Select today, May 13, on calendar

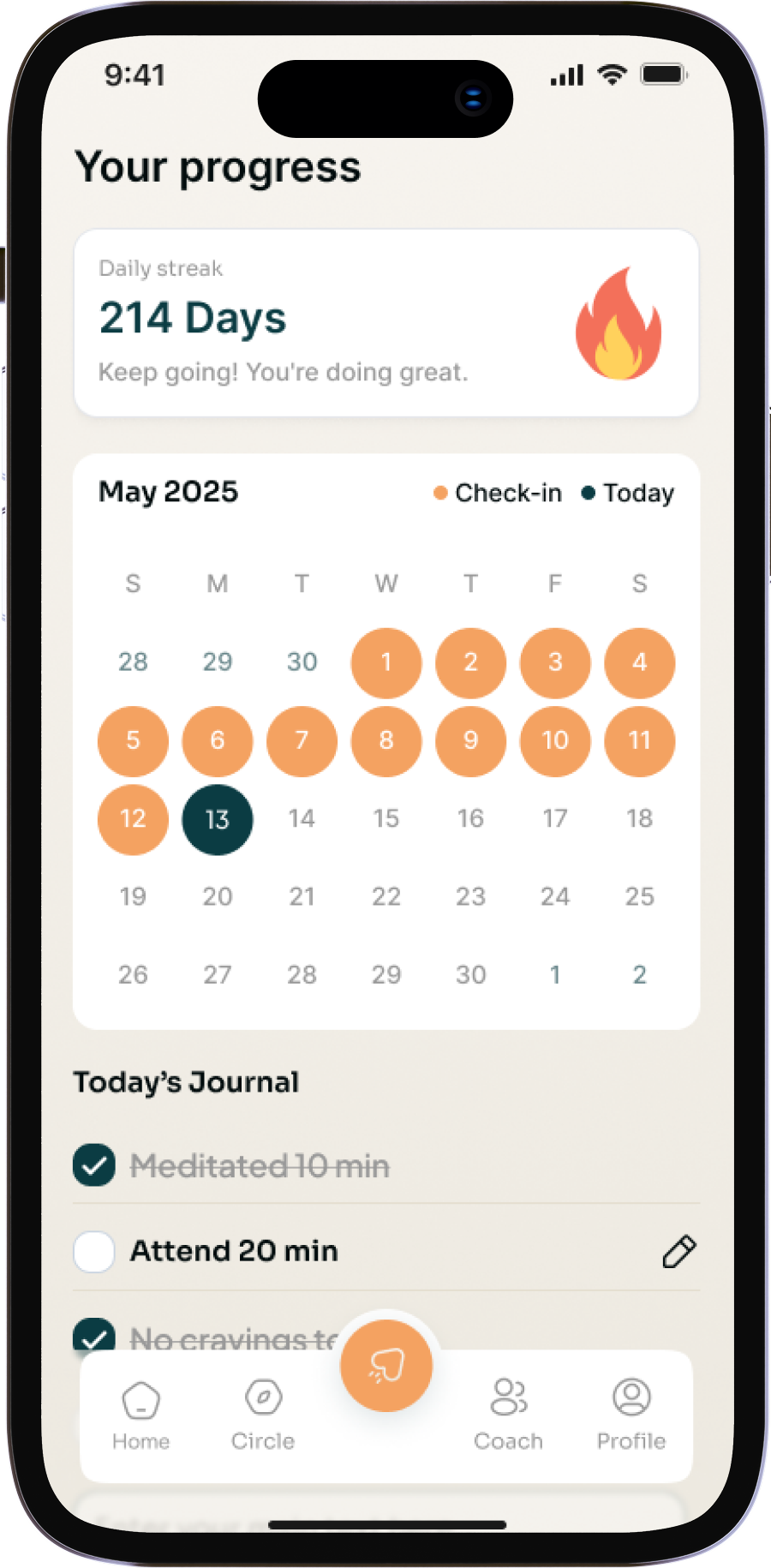(x=218, y=820)
